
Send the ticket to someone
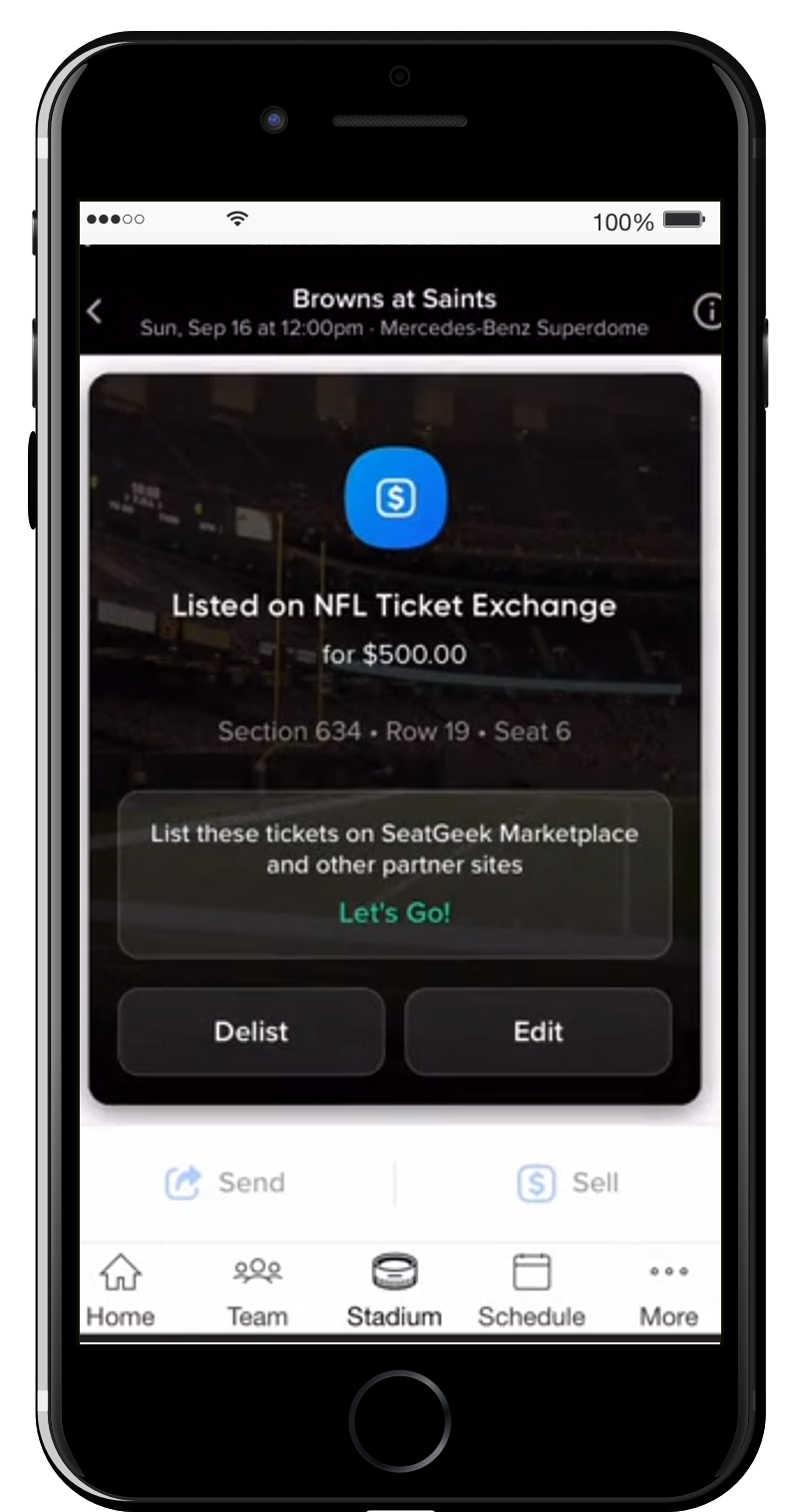(225, 1183)
